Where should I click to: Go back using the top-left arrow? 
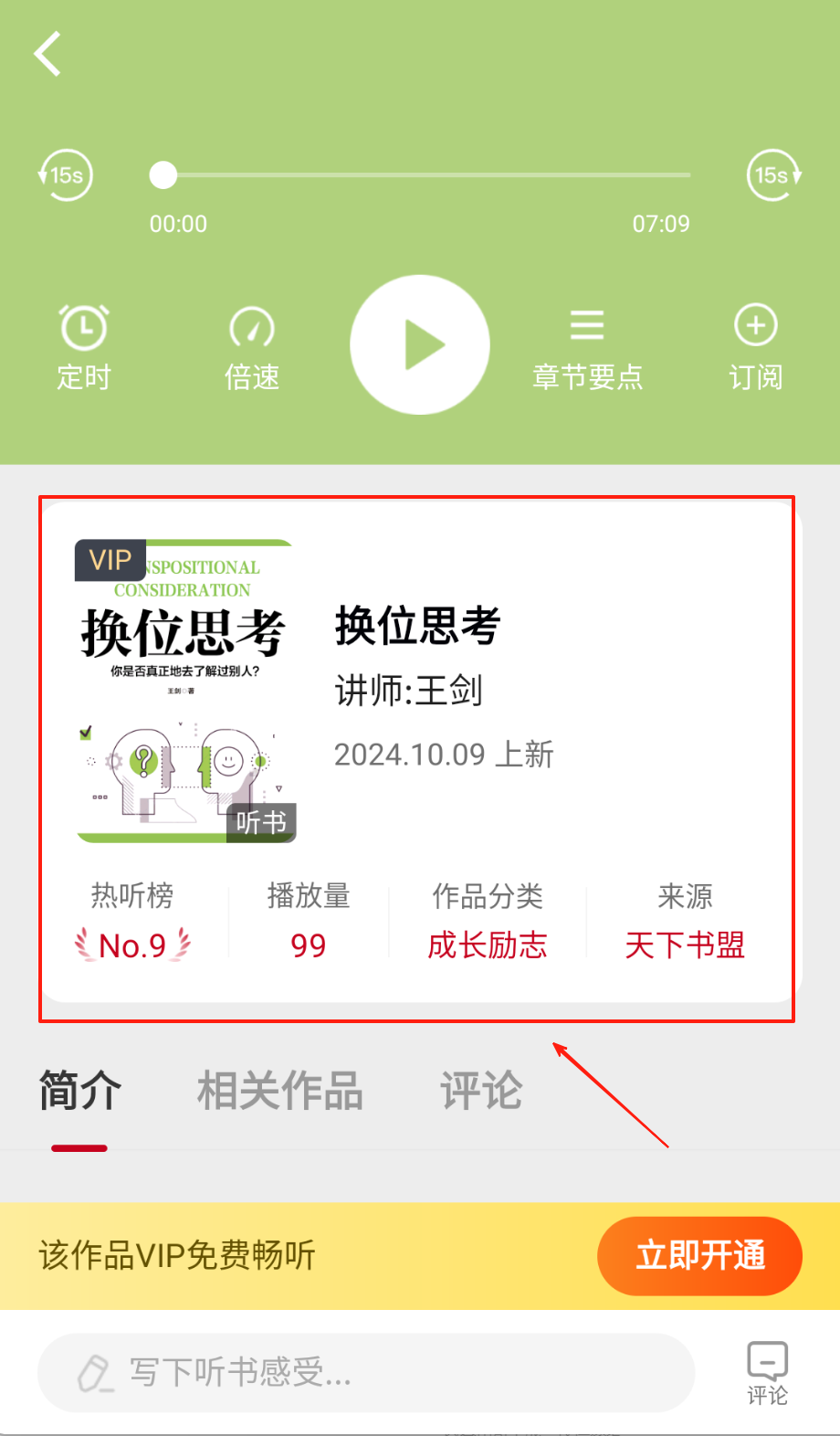tap(47, 54)
